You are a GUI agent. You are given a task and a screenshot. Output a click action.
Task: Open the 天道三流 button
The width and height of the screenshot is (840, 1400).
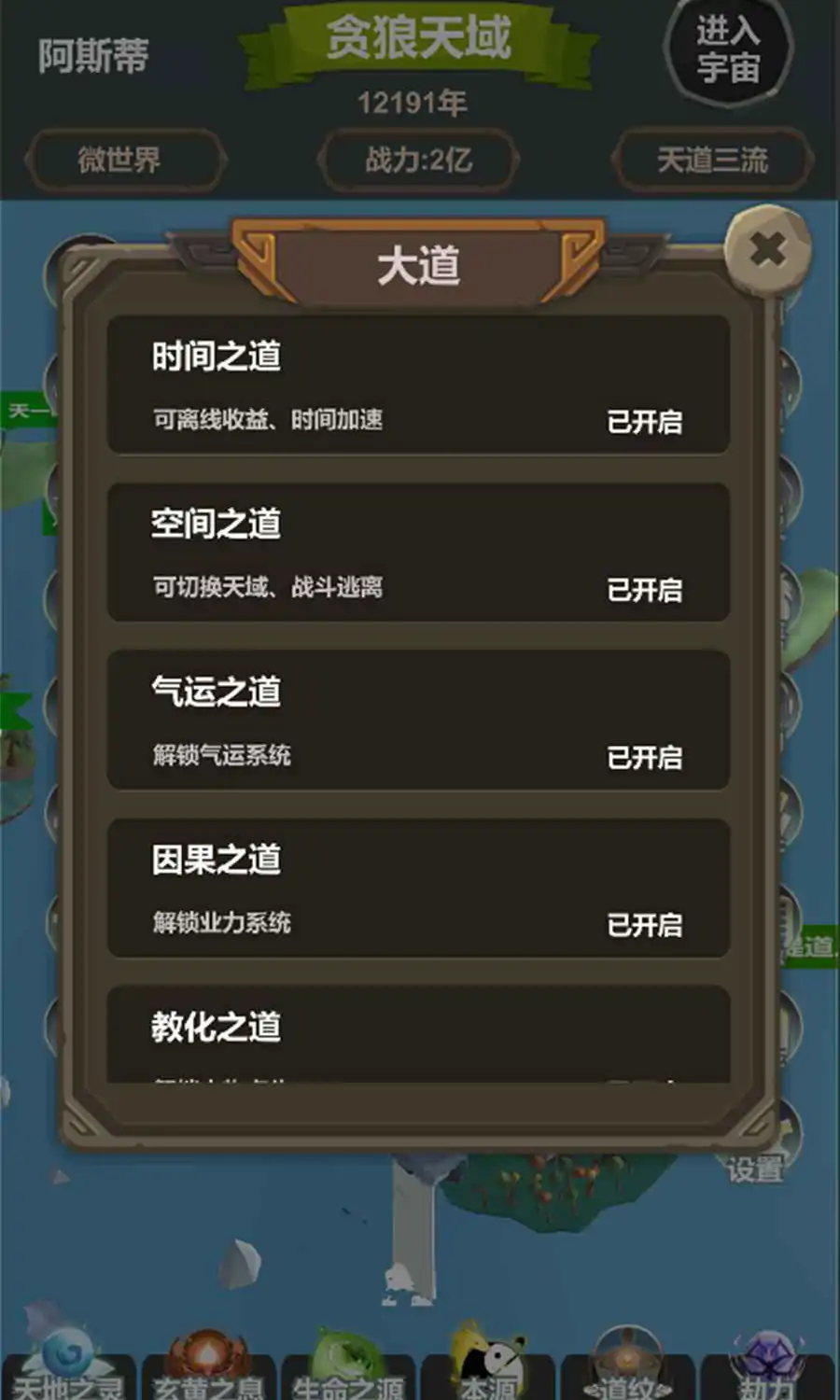(x=712, y=160)
